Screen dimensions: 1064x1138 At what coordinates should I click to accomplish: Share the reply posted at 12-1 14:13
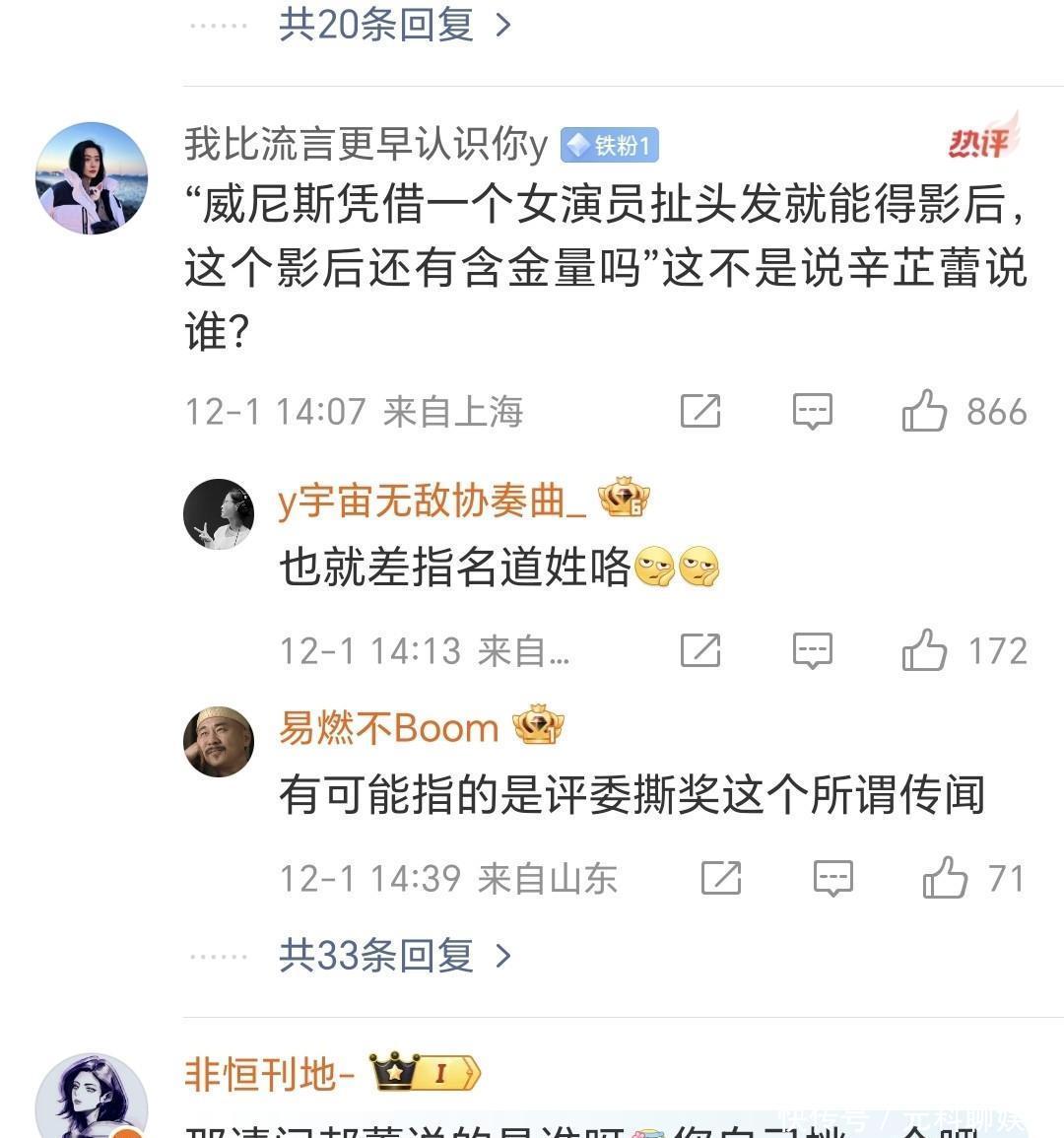(x=700, y=651)
